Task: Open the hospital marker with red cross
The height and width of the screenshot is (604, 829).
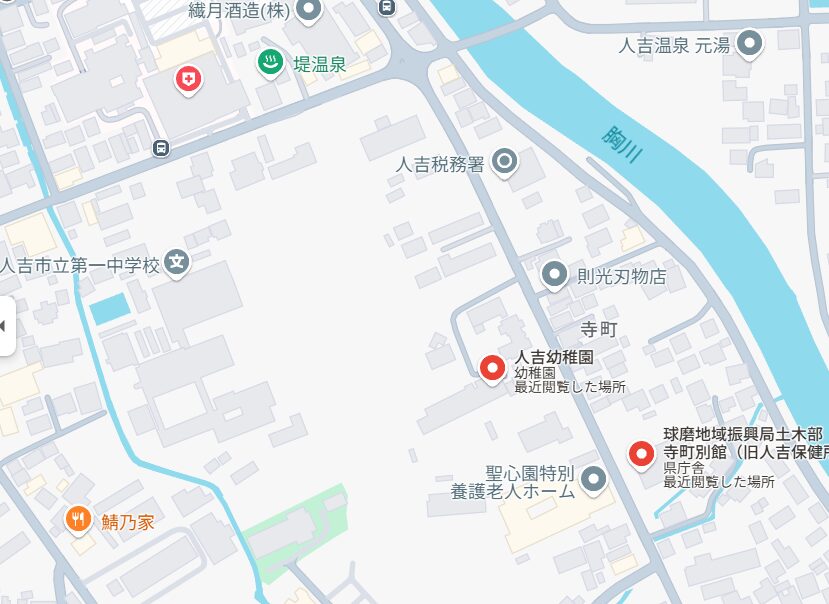Action: (188, 78)
